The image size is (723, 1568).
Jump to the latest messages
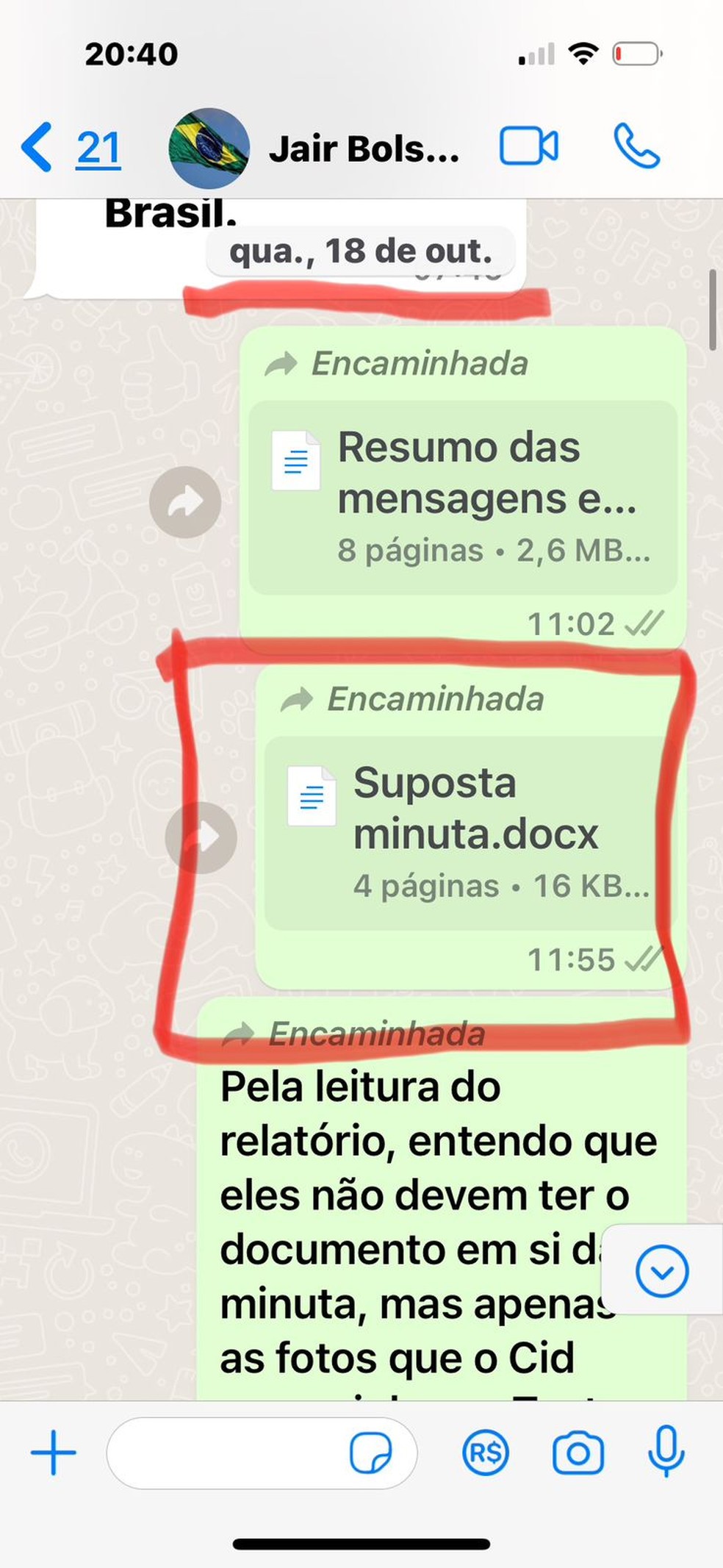(x=661, y=1271)
